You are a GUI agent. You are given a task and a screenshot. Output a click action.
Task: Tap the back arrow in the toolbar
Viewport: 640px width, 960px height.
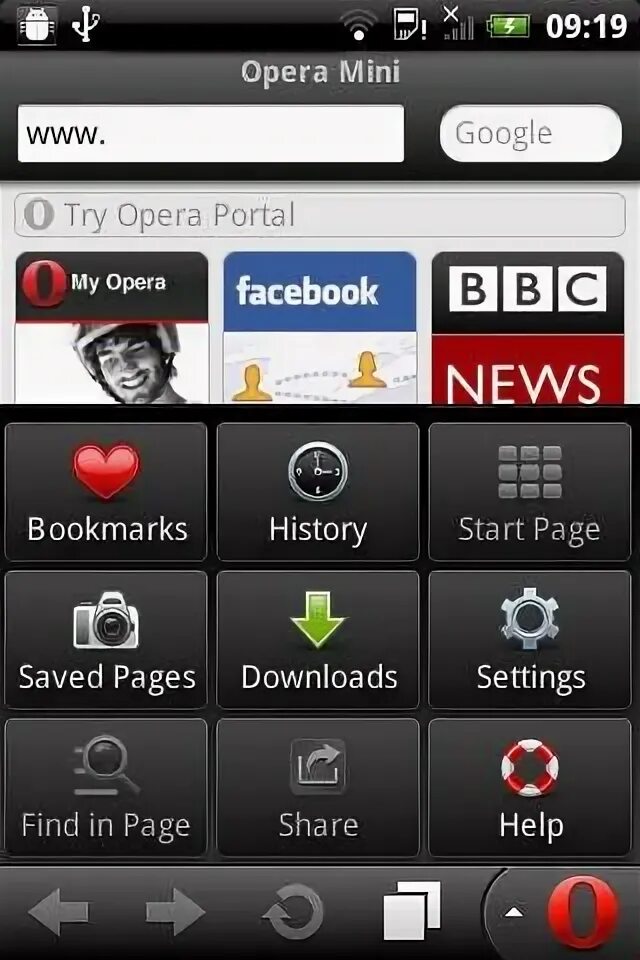tap(59, 912)
